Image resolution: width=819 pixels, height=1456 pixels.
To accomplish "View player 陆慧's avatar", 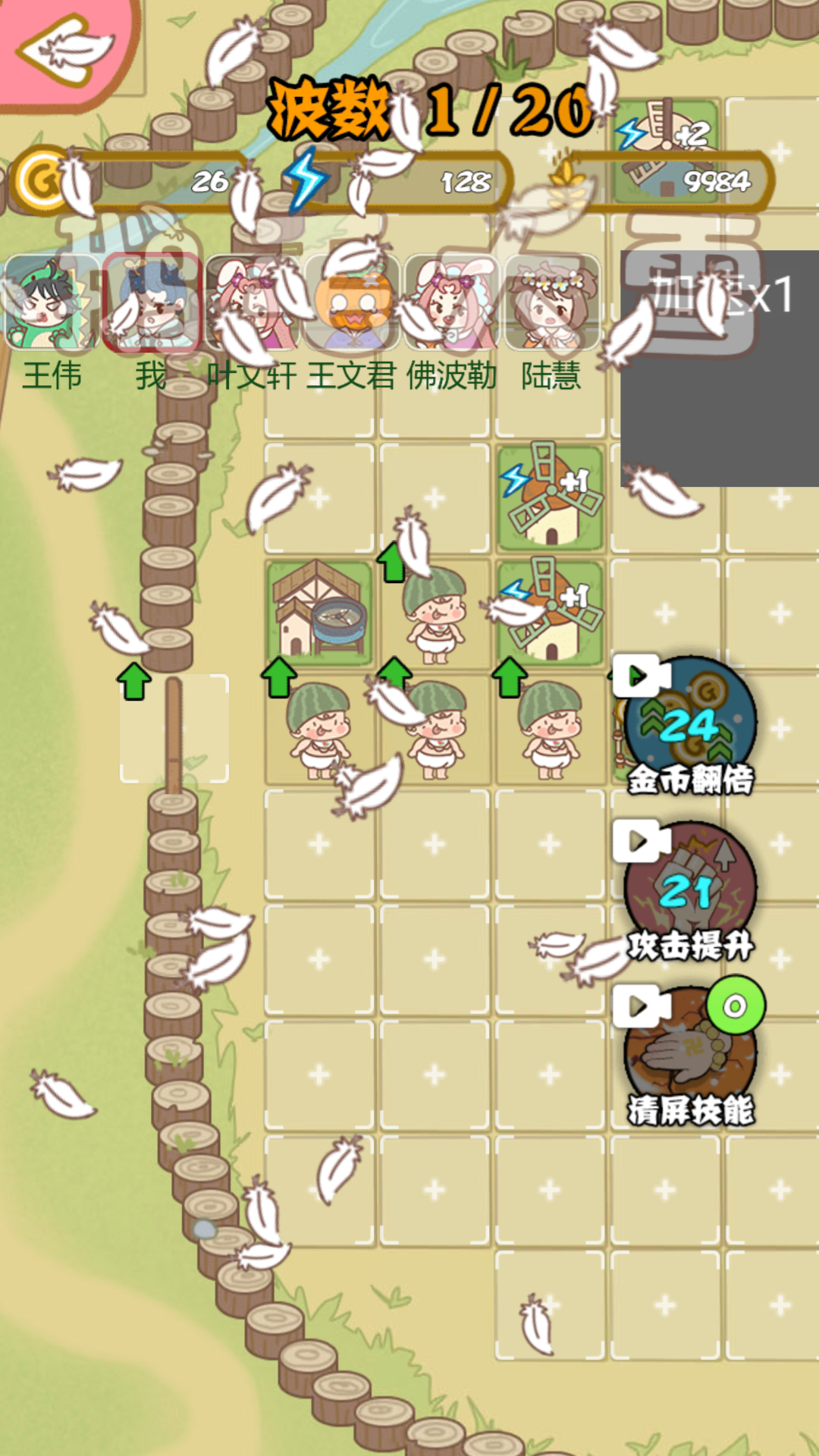I will pos(551,303).
